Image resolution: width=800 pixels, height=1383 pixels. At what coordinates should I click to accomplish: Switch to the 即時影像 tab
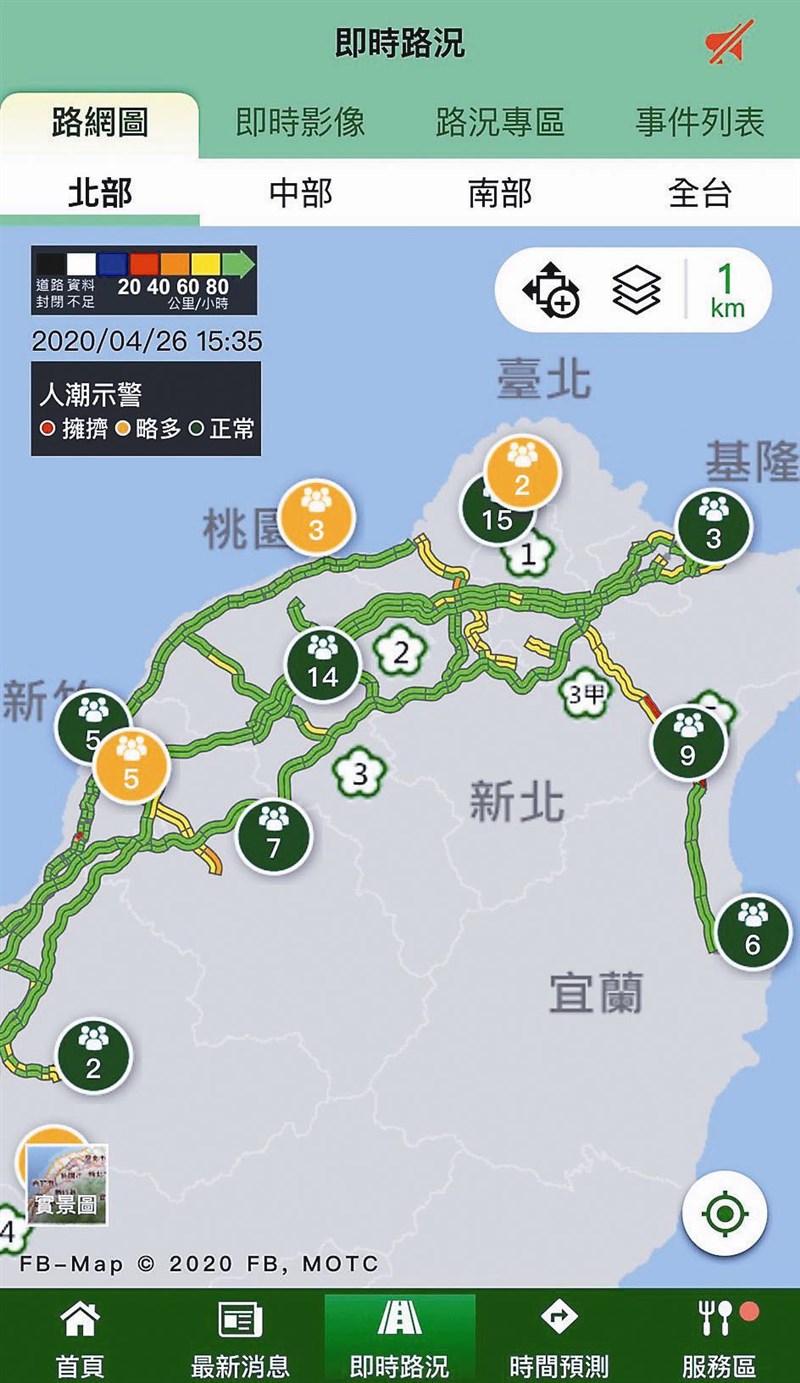(300, 123)
